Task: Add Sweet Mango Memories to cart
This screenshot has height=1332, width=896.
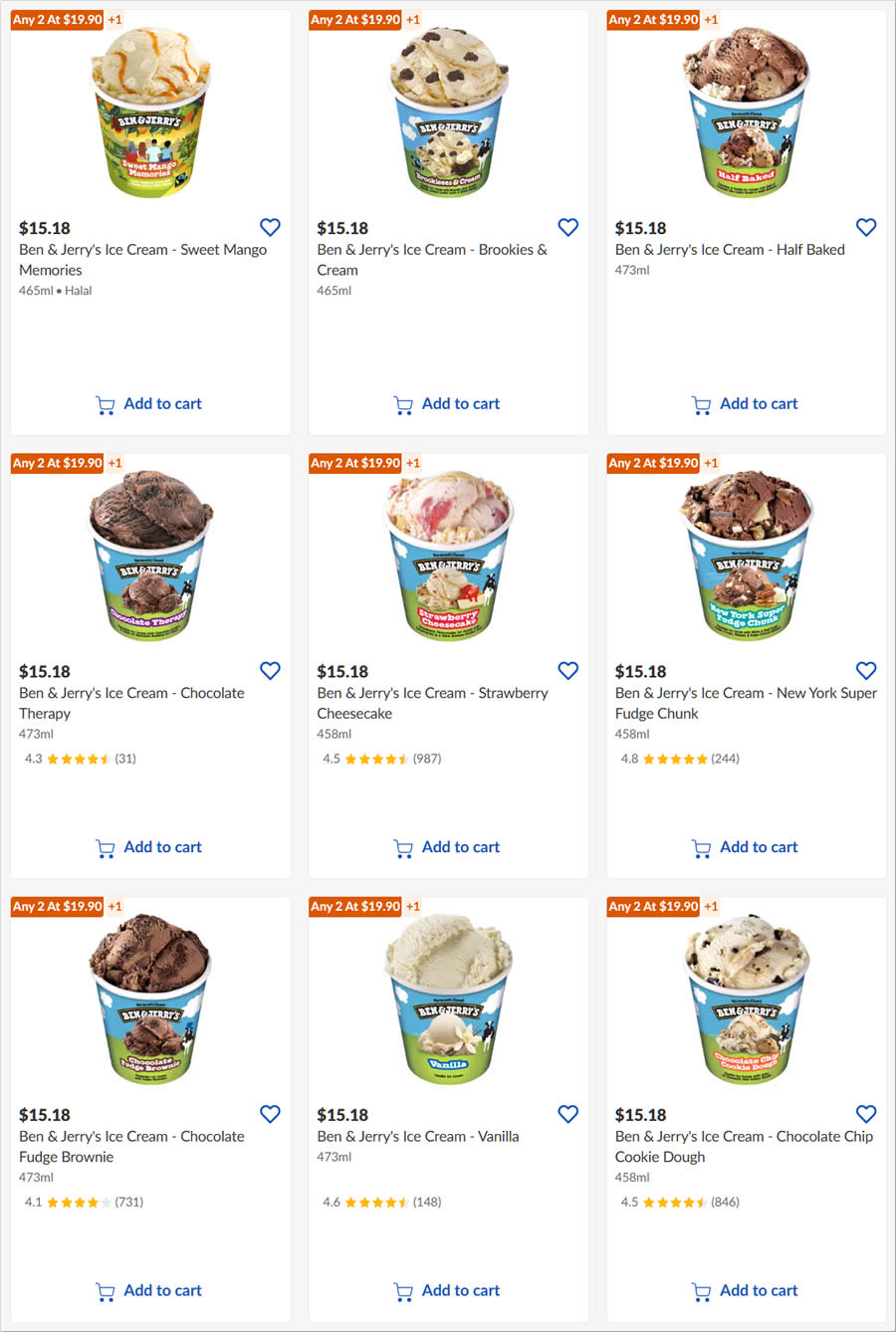Action: click(149, 404)
